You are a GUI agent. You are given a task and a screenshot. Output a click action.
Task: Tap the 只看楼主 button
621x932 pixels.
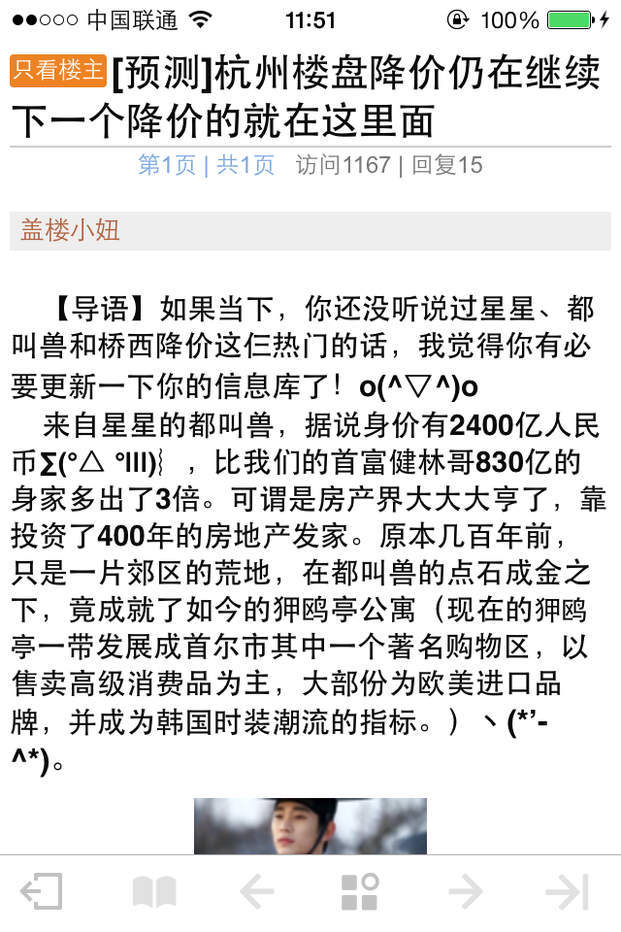click(x=58, y=71)
